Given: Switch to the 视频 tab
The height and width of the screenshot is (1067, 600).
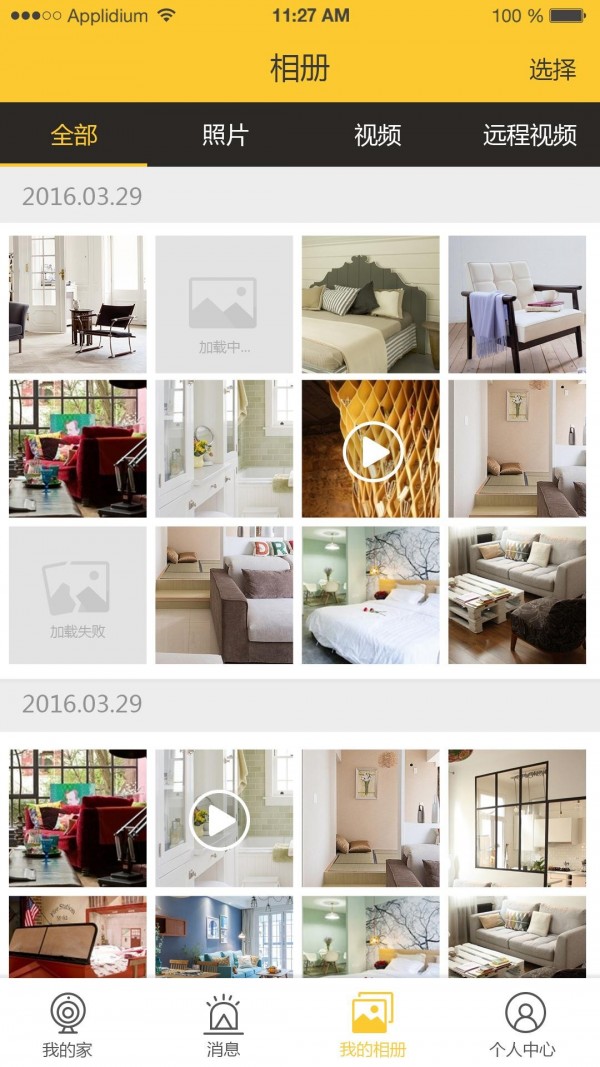Looking at the screenshot, I should click(x=377, y=135).
